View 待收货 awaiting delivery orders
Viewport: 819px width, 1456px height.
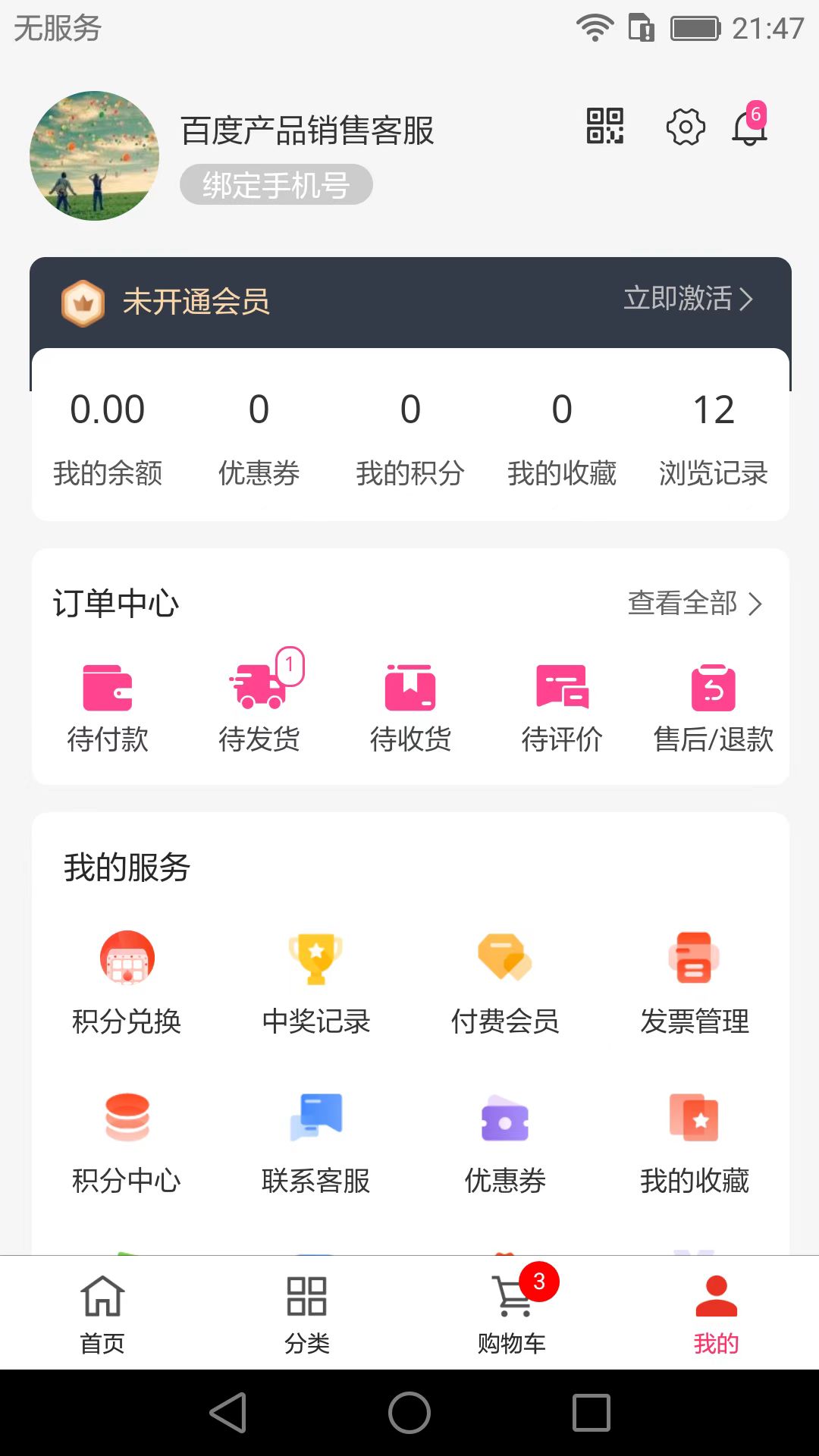coord(410,705)
